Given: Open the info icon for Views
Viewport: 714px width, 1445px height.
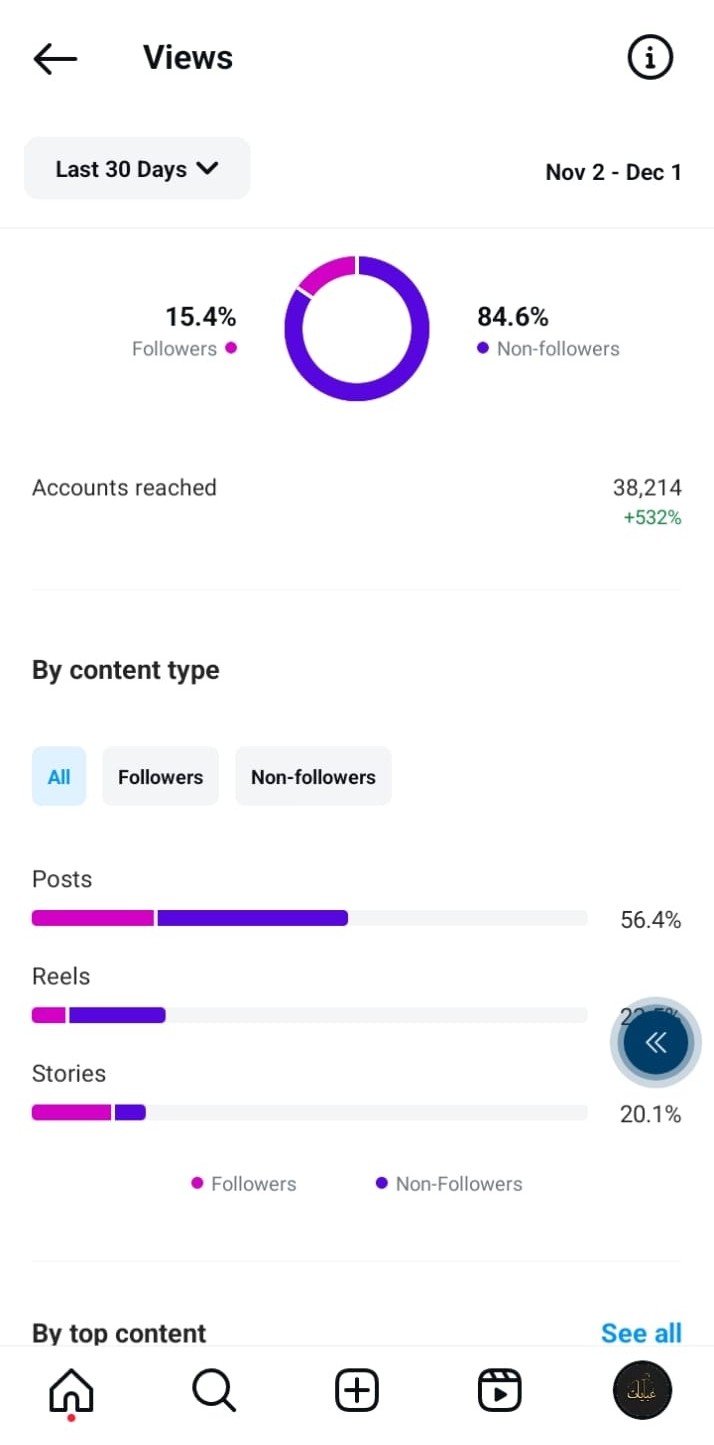Looking at the screenshot, I should click(650, 59).
